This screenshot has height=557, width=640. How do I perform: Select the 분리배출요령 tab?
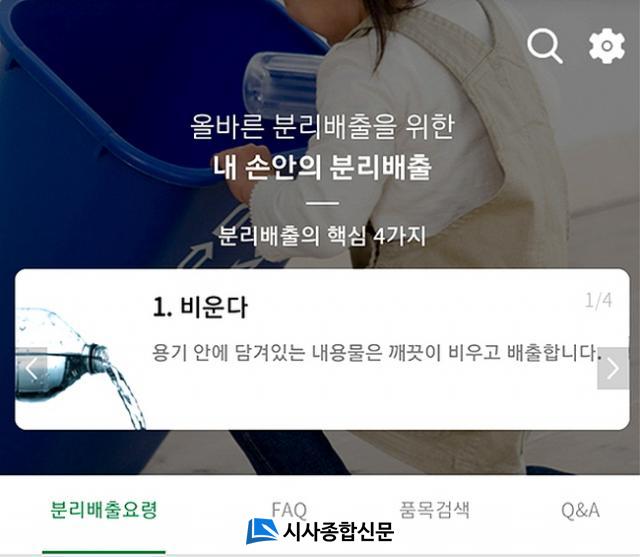104,510
